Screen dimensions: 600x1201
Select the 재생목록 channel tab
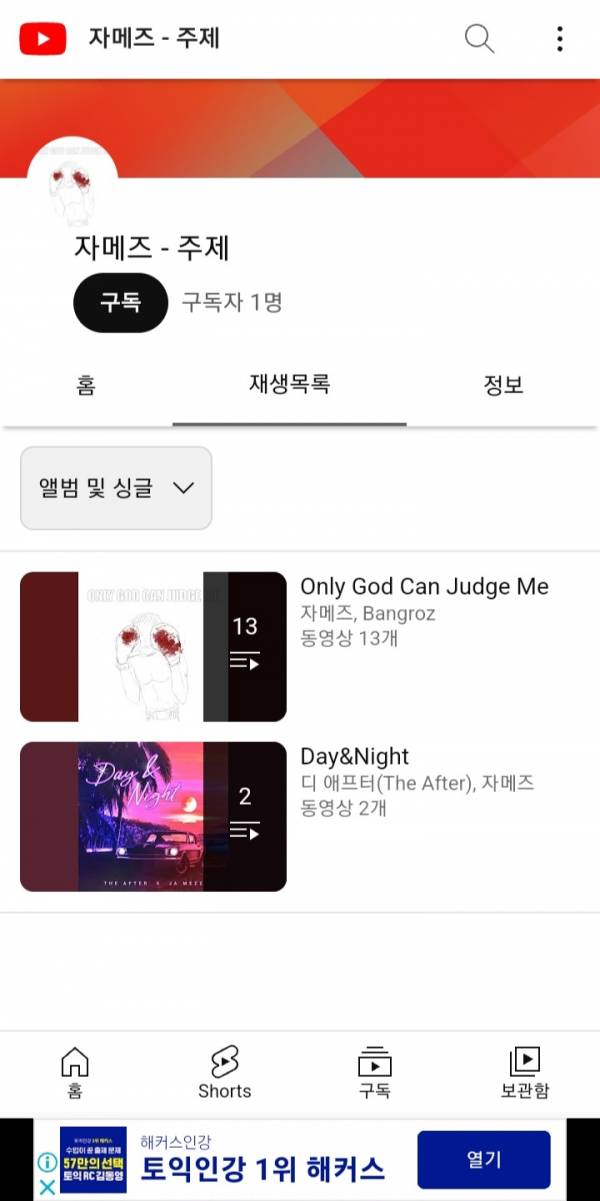click(x=289, y=384)
